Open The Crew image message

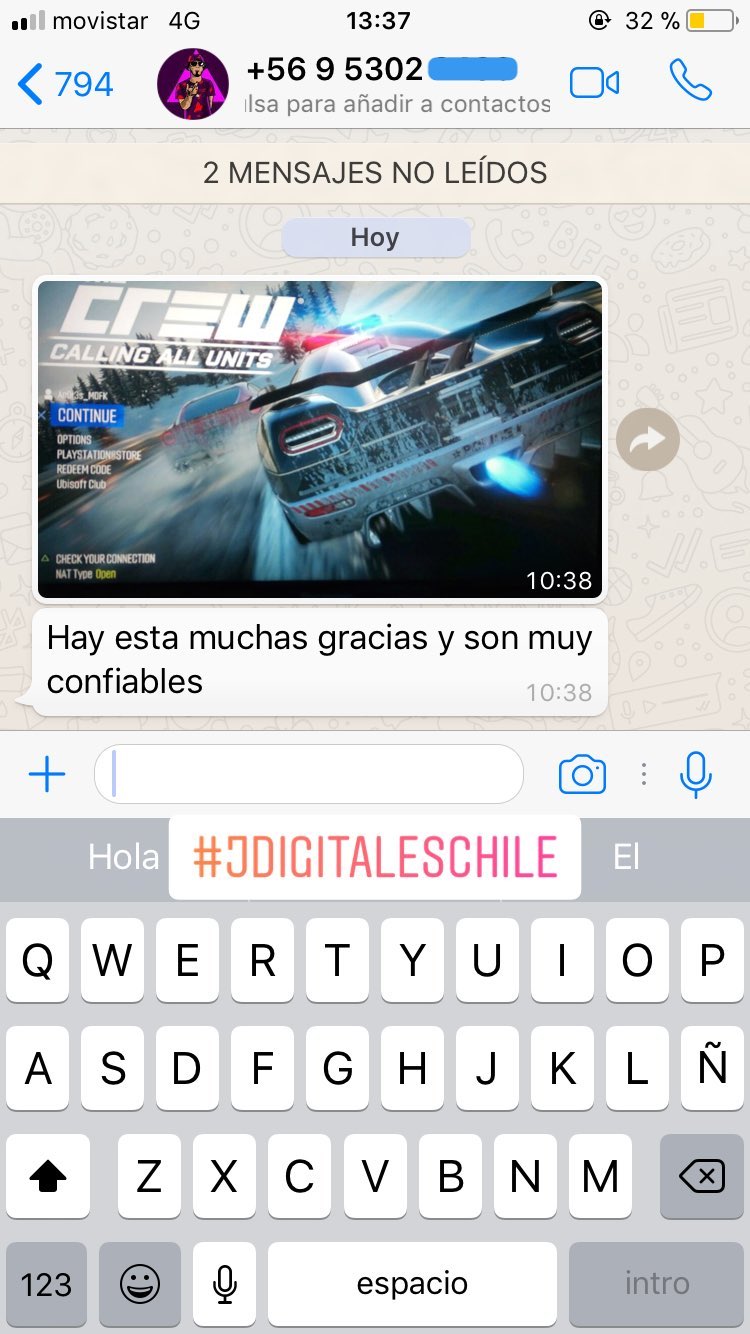coord(320,439)
